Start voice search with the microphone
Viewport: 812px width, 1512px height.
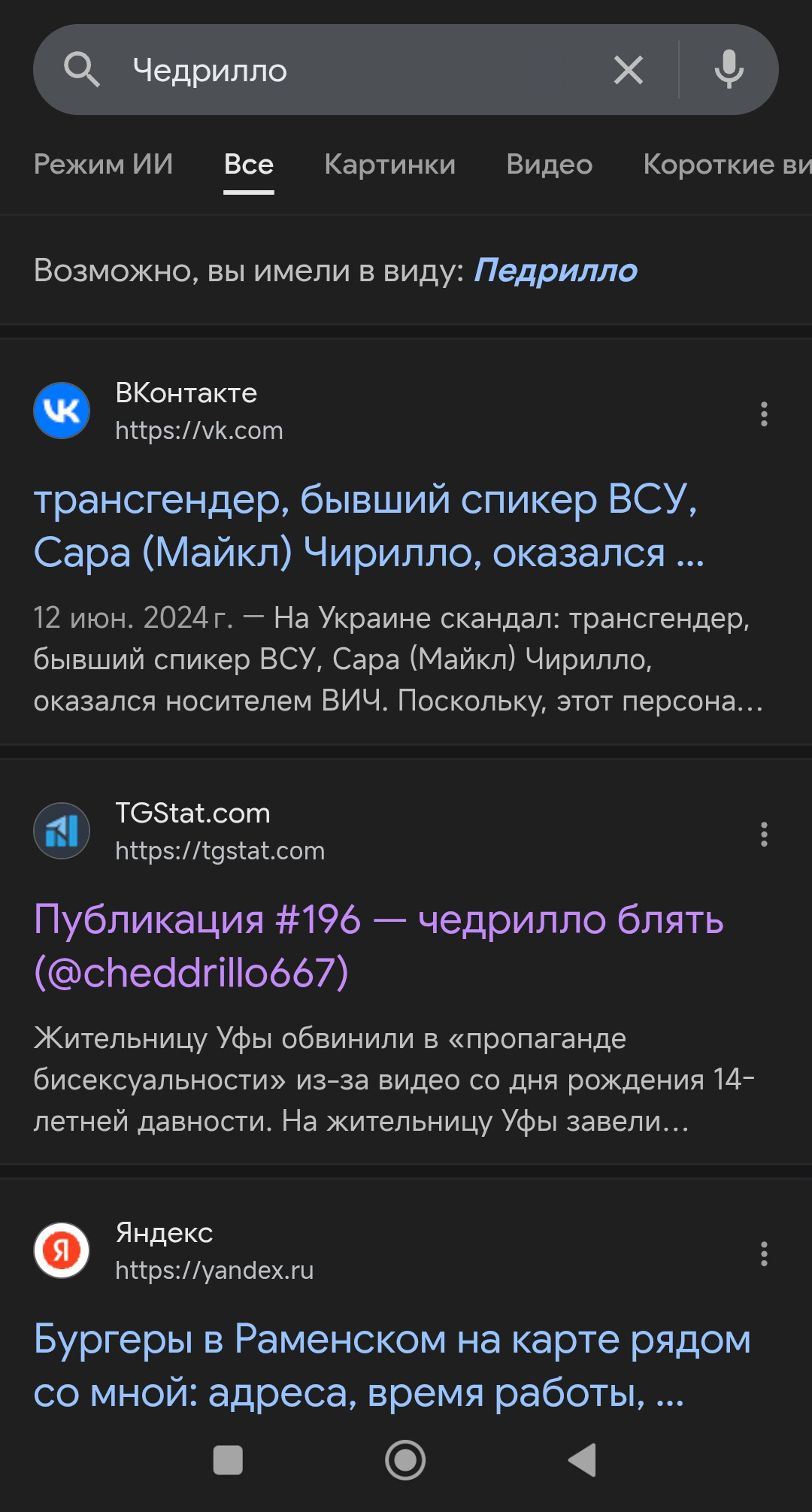click(729, 71)
